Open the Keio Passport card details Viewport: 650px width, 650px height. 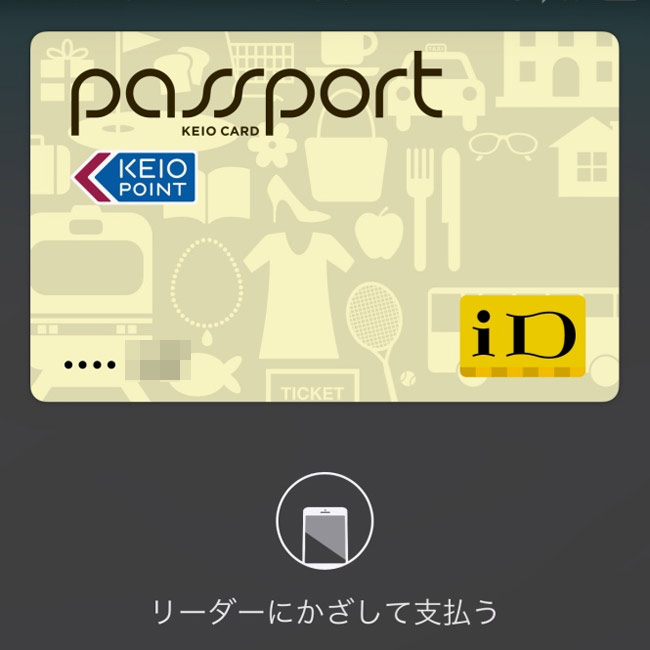pyautogui.click(x=324, y=215)
